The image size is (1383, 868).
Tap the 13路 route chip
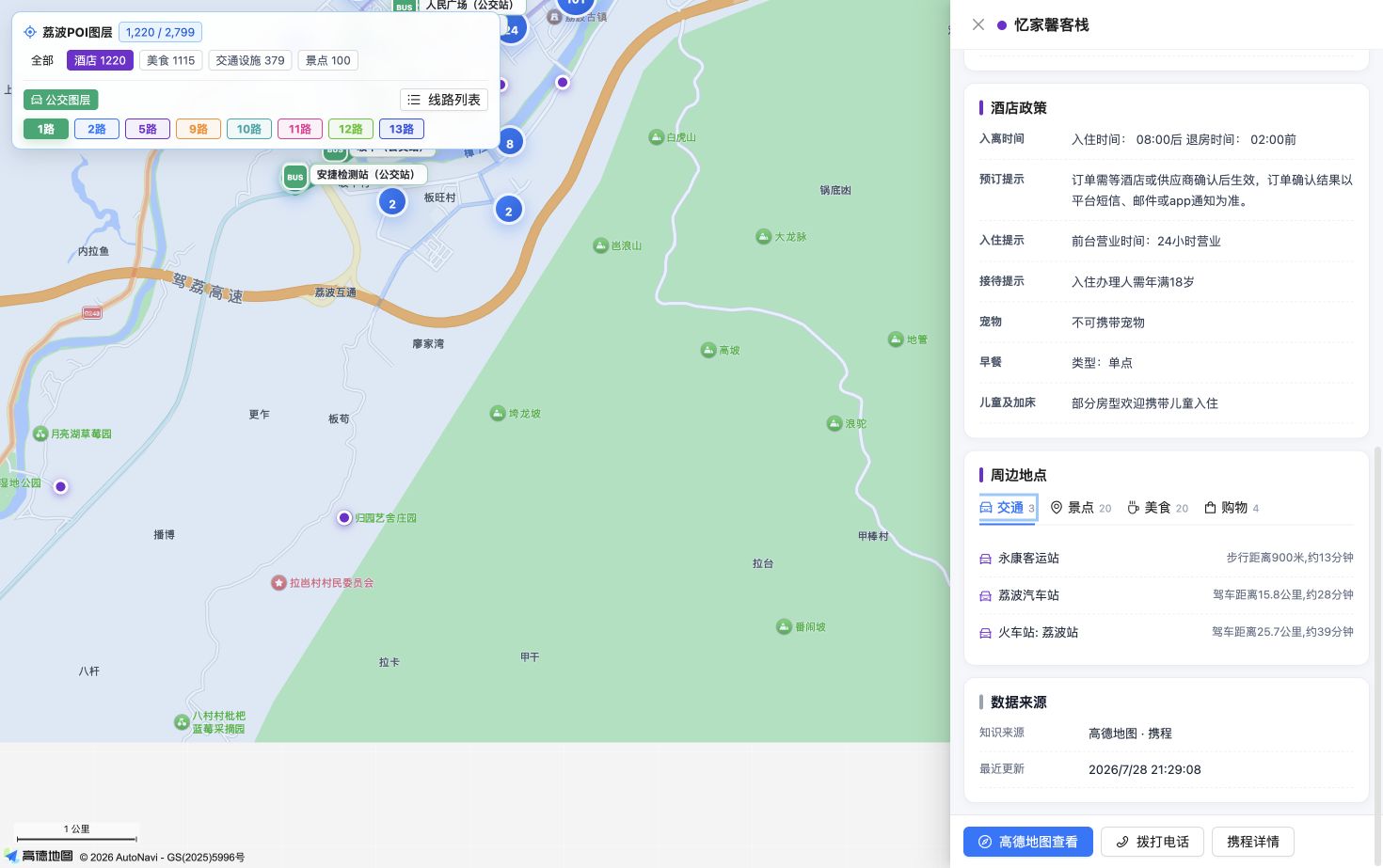pyautogui.click(x=402, y=129)
